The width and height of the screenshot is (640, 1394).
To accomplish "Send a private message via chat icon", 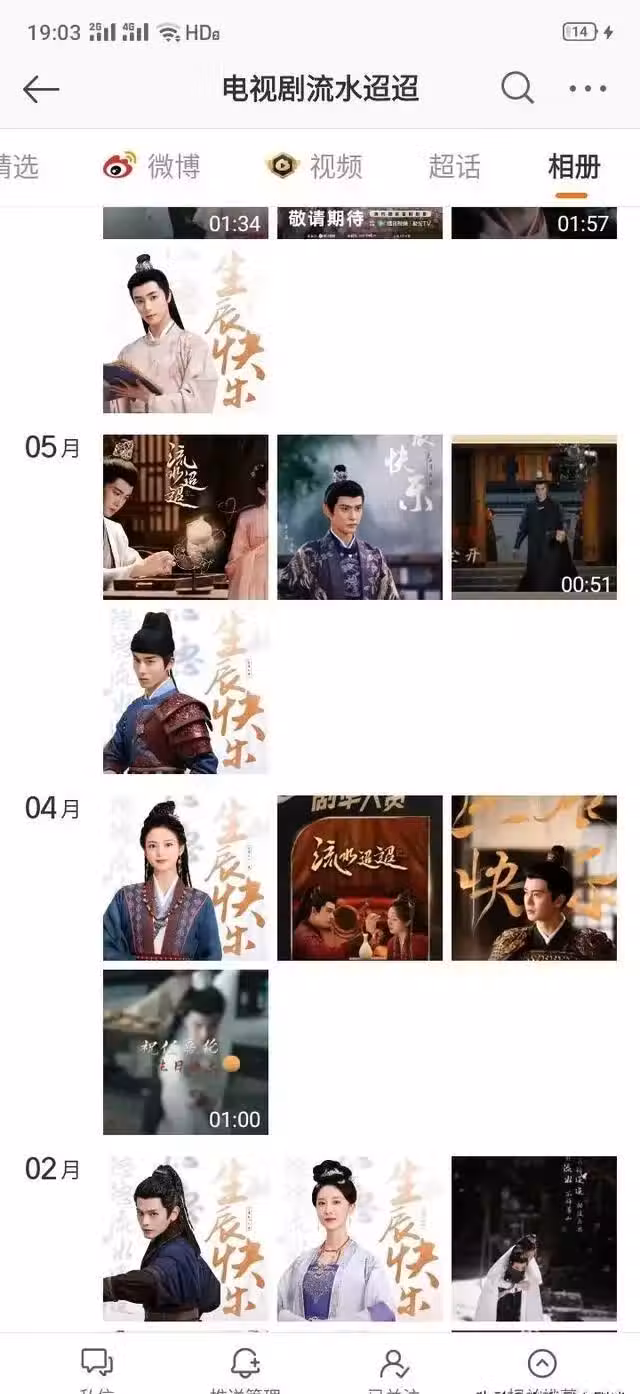I will tap(97, 1364).
